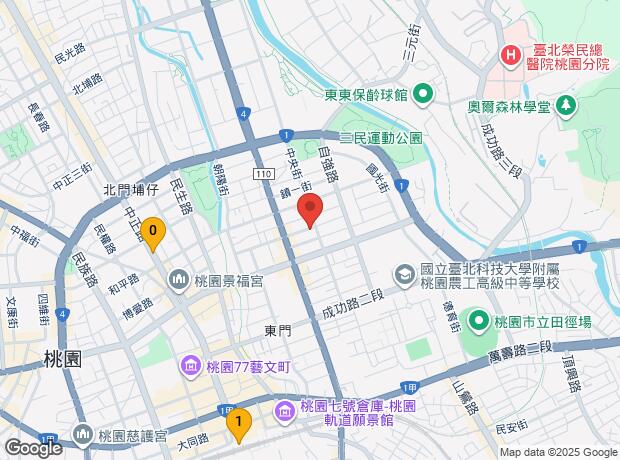
Task: Select the 奧爾森林學堂 tree marker
Action: [566, 107]
